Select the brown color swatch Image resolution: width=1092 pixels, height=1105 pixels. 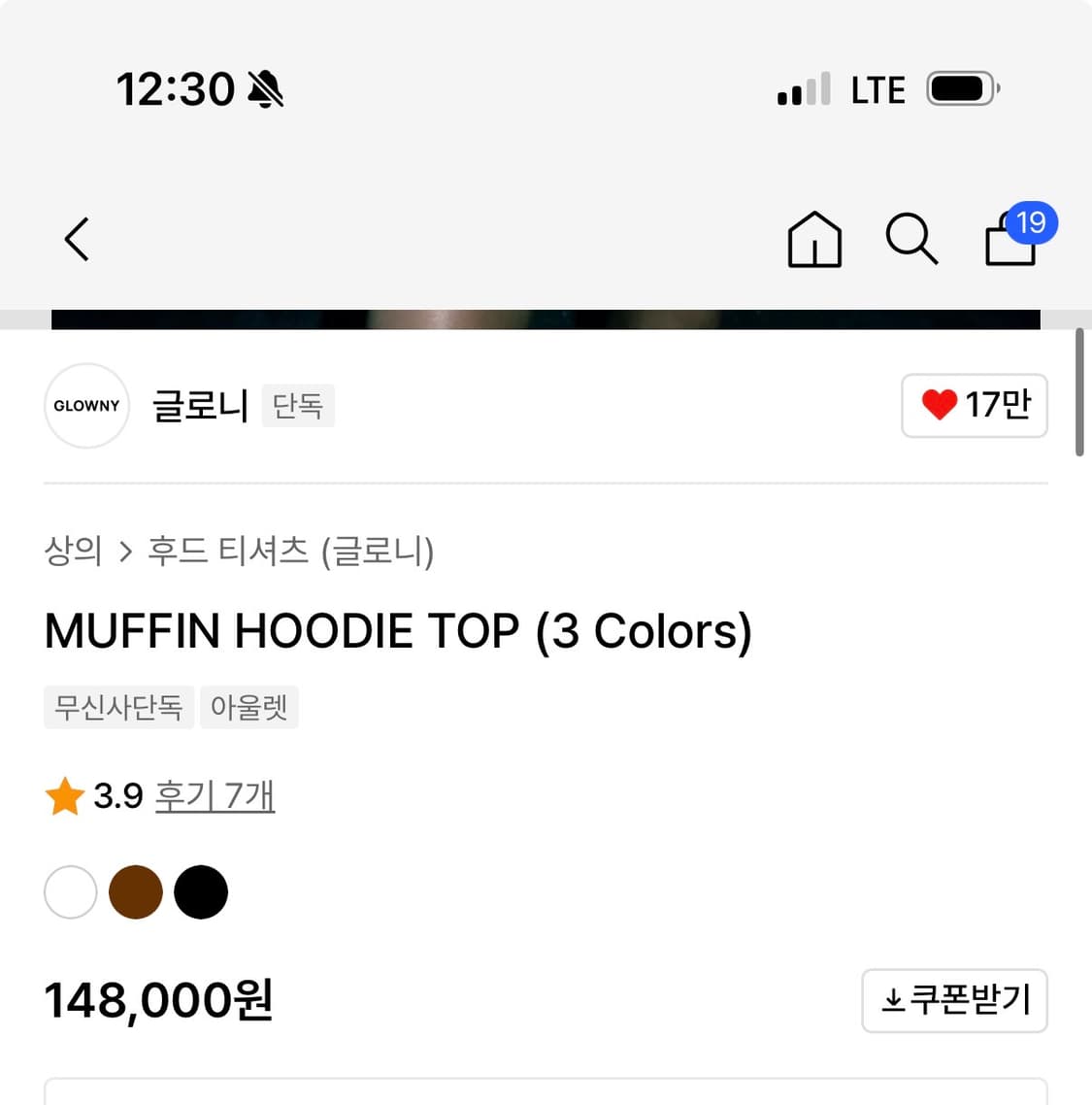click(136, 890)
